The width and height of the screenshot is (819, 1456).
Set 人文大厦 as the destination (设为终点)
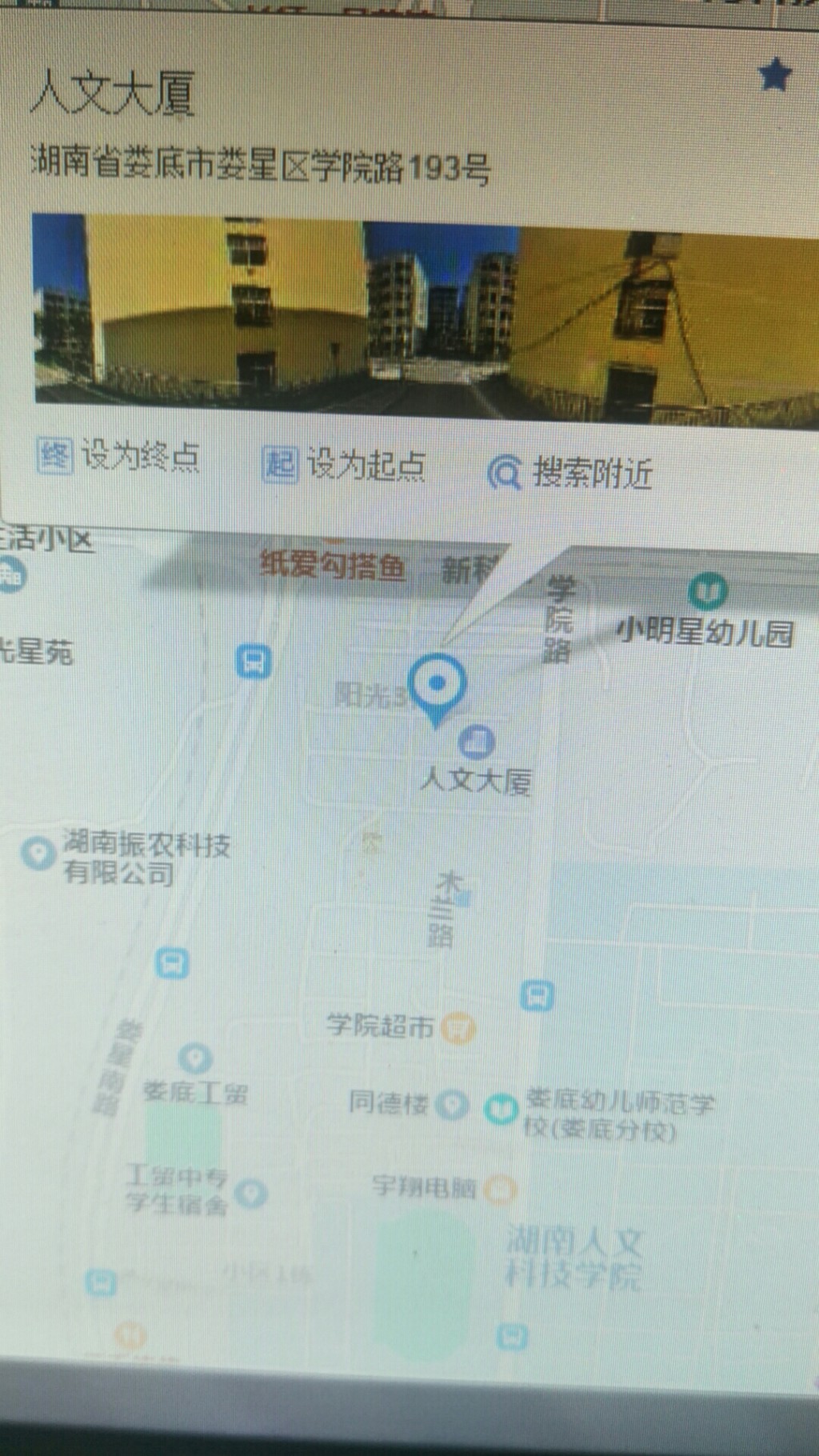click(x=118, y=457)
